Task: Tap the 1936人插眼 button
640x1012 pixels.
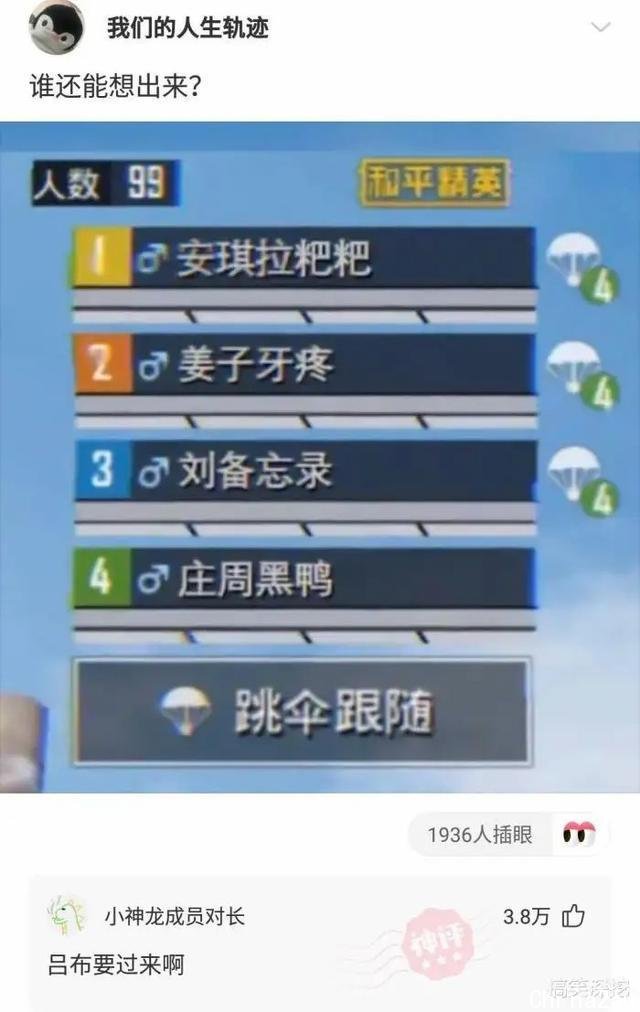Action: pyautogui.click(x=508, y=834)
